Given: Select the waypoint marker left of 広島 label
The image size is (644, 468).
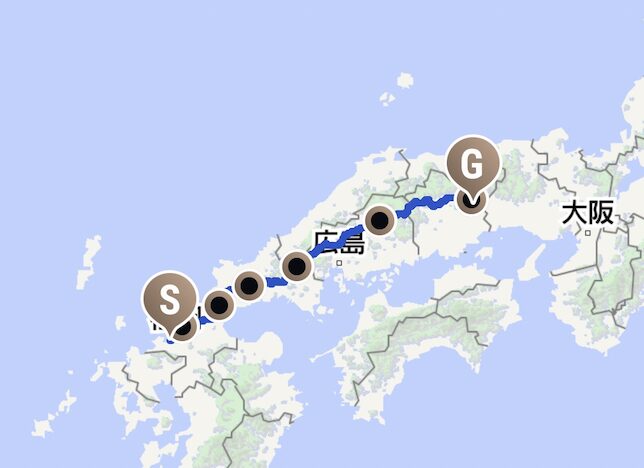Looking at the screenshot, I should pyautogui.click(x=297, y=266).
